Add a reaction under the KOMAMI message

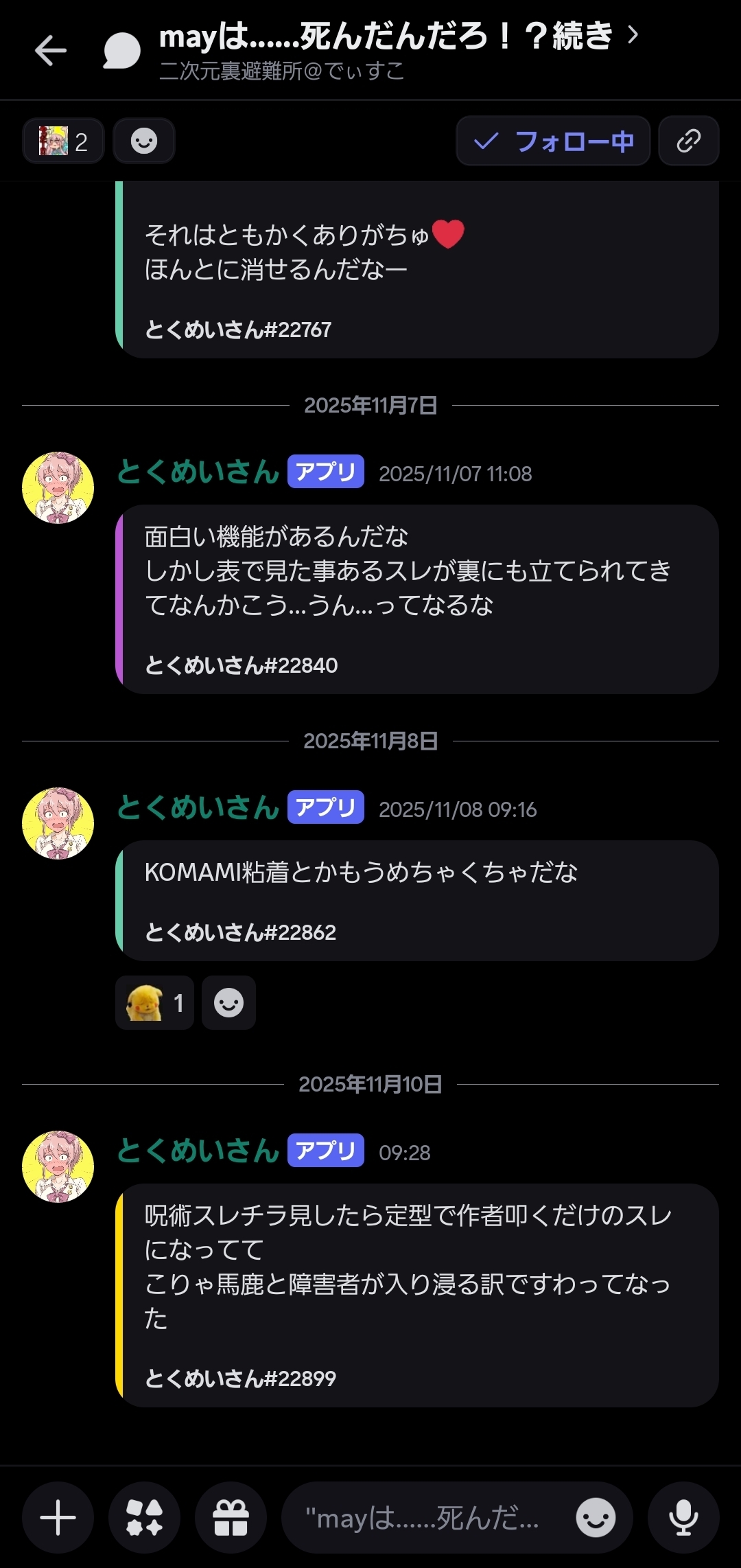click(x=228, y=1003)
